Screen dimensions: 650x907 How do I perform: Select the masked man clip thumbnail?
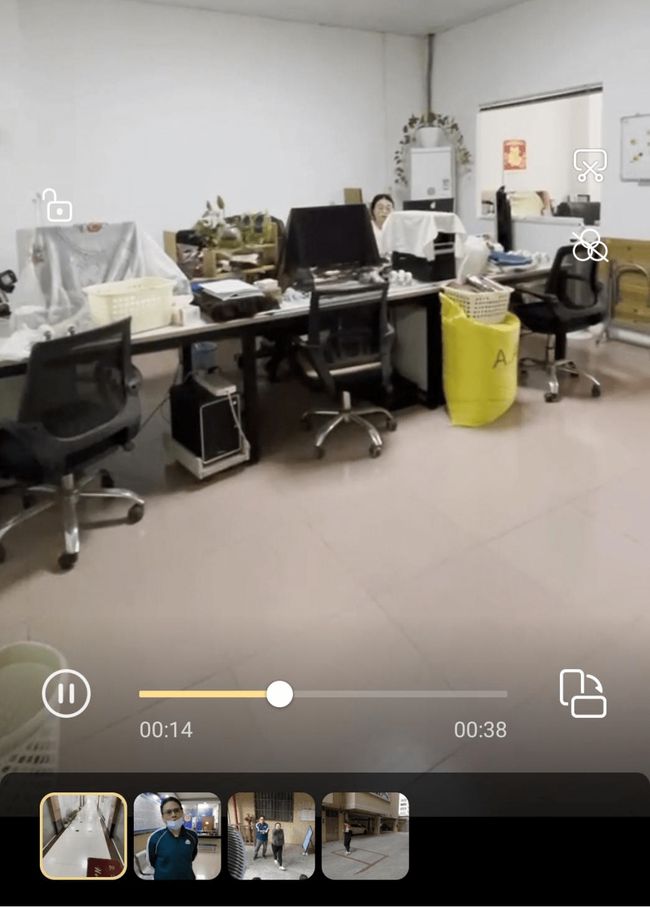tap(177, 836)
